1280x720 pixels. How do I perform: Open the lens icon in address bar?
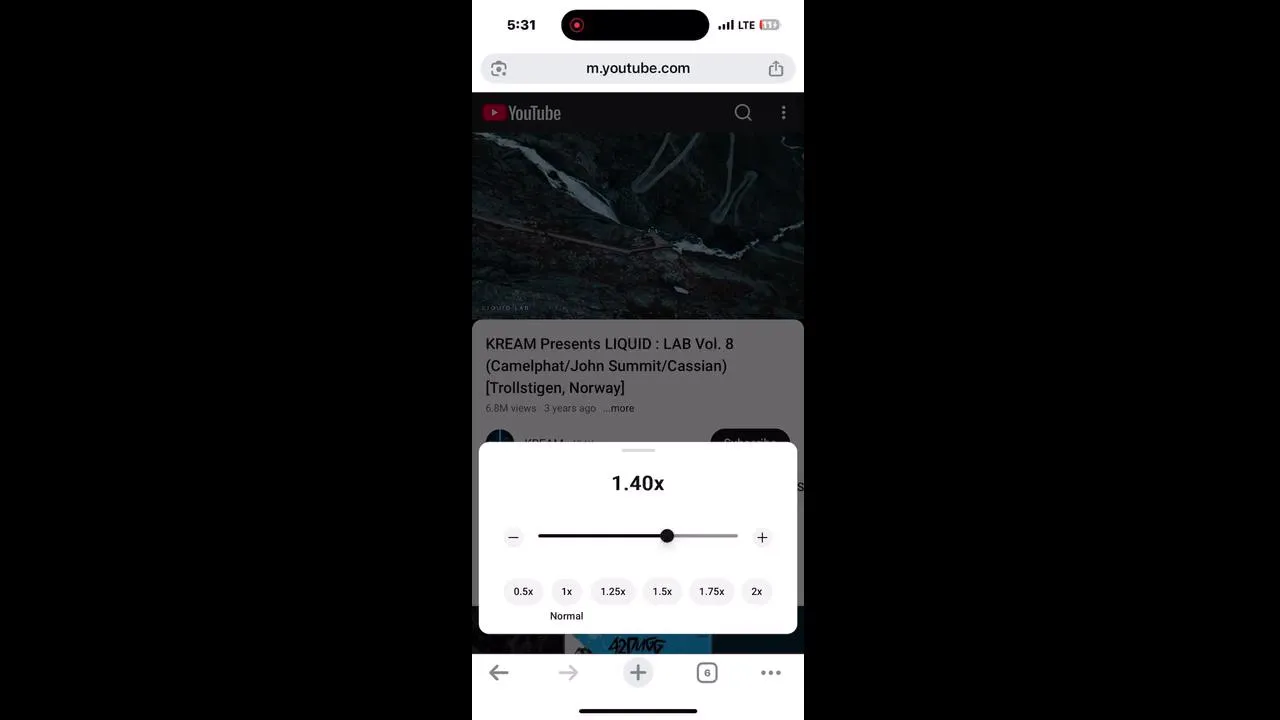(x=499, y=68)
